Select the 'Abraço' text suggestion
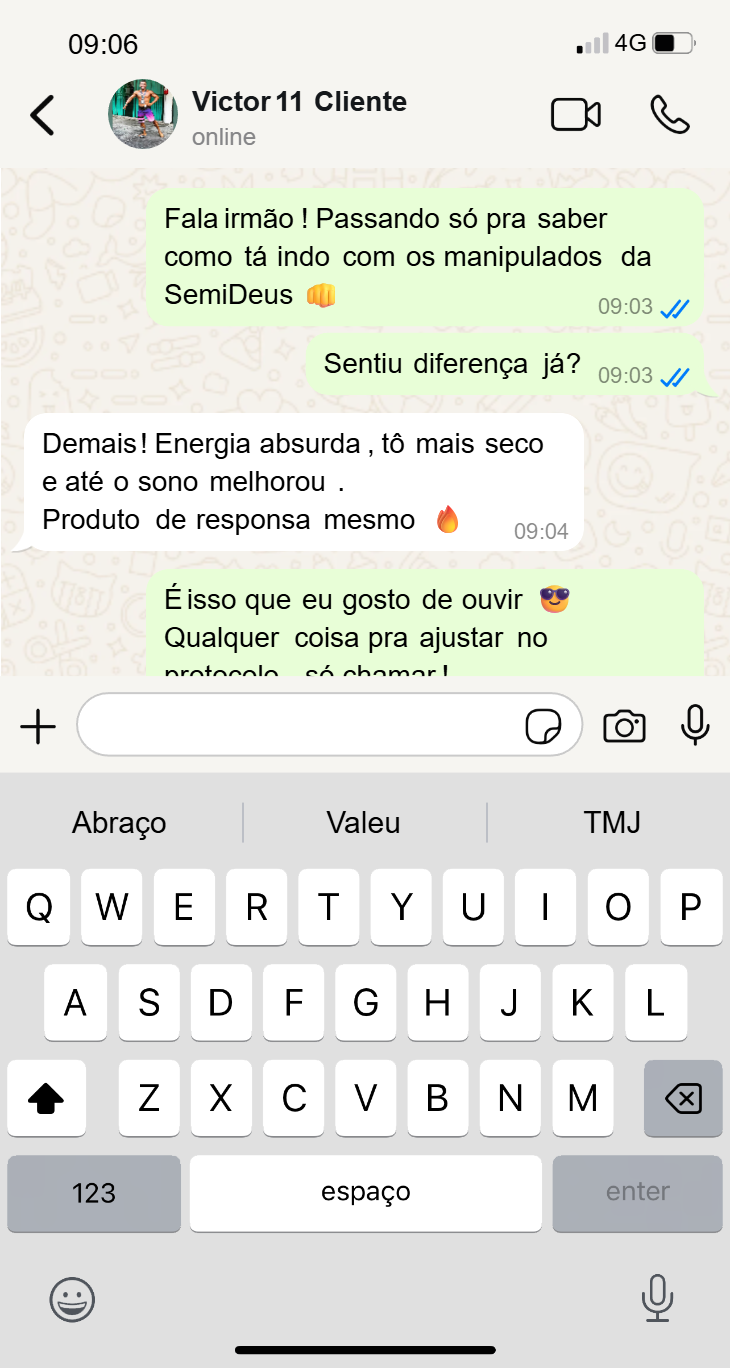The image size is (730, 1368). click(x=119, y=822)
